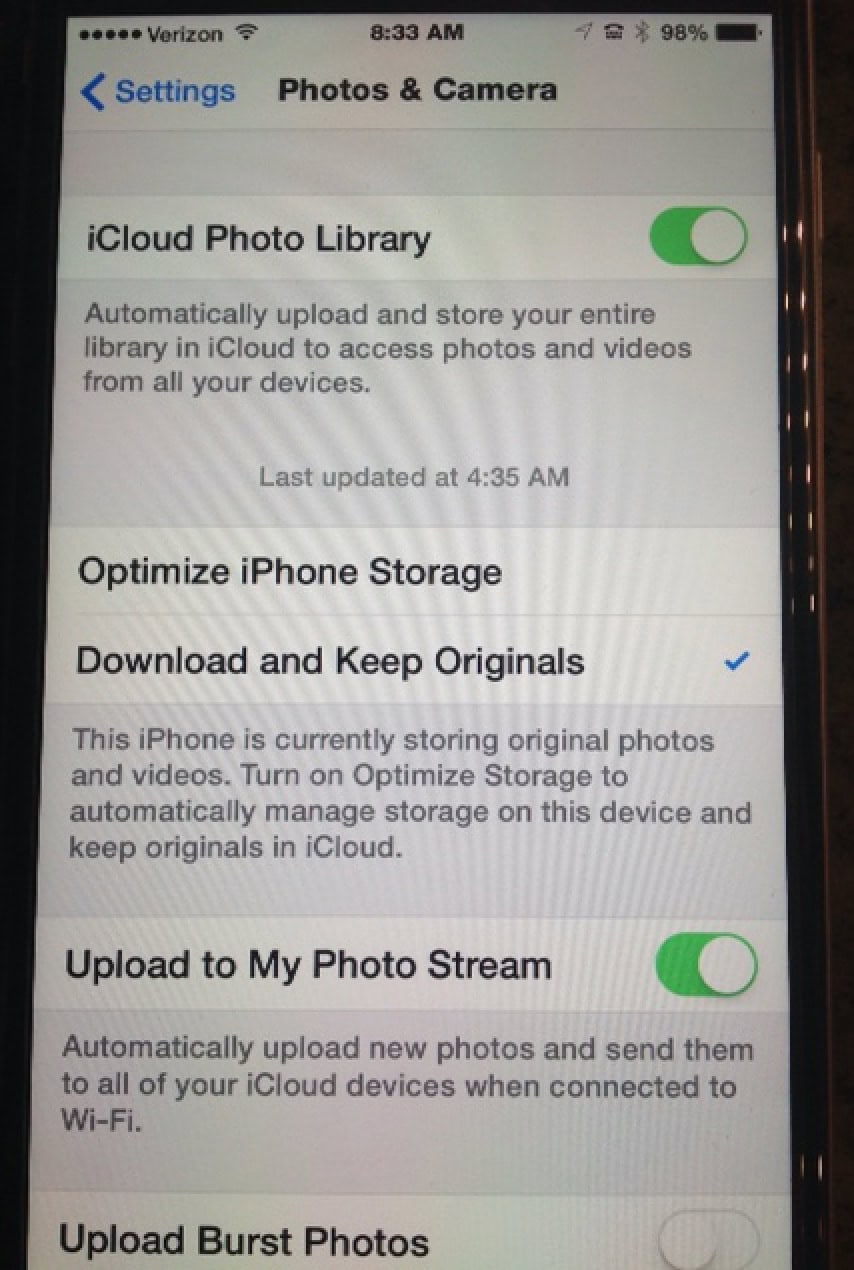Enable Upload Burst Photos
The image size is (854, 1270).
(x=708, y=1240)
